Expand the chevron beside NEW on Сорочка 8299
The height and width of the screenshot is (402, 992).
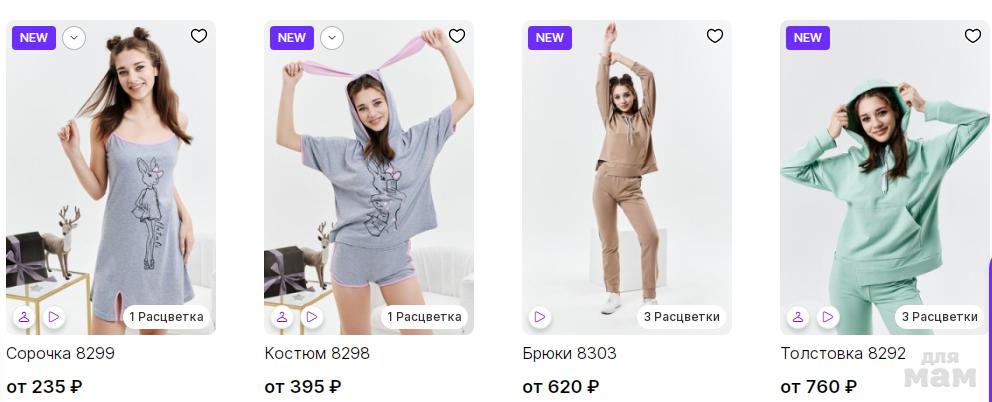pyautogui.click(x=74, y=38)
